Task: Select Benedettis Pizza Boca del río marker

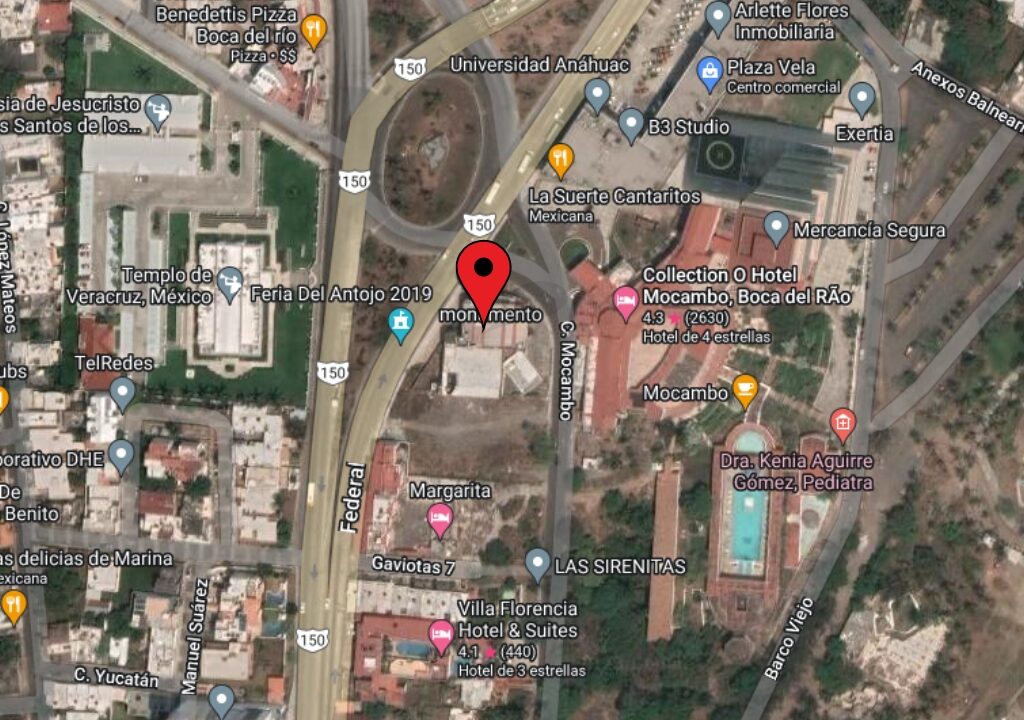Action: click(314, 30)
